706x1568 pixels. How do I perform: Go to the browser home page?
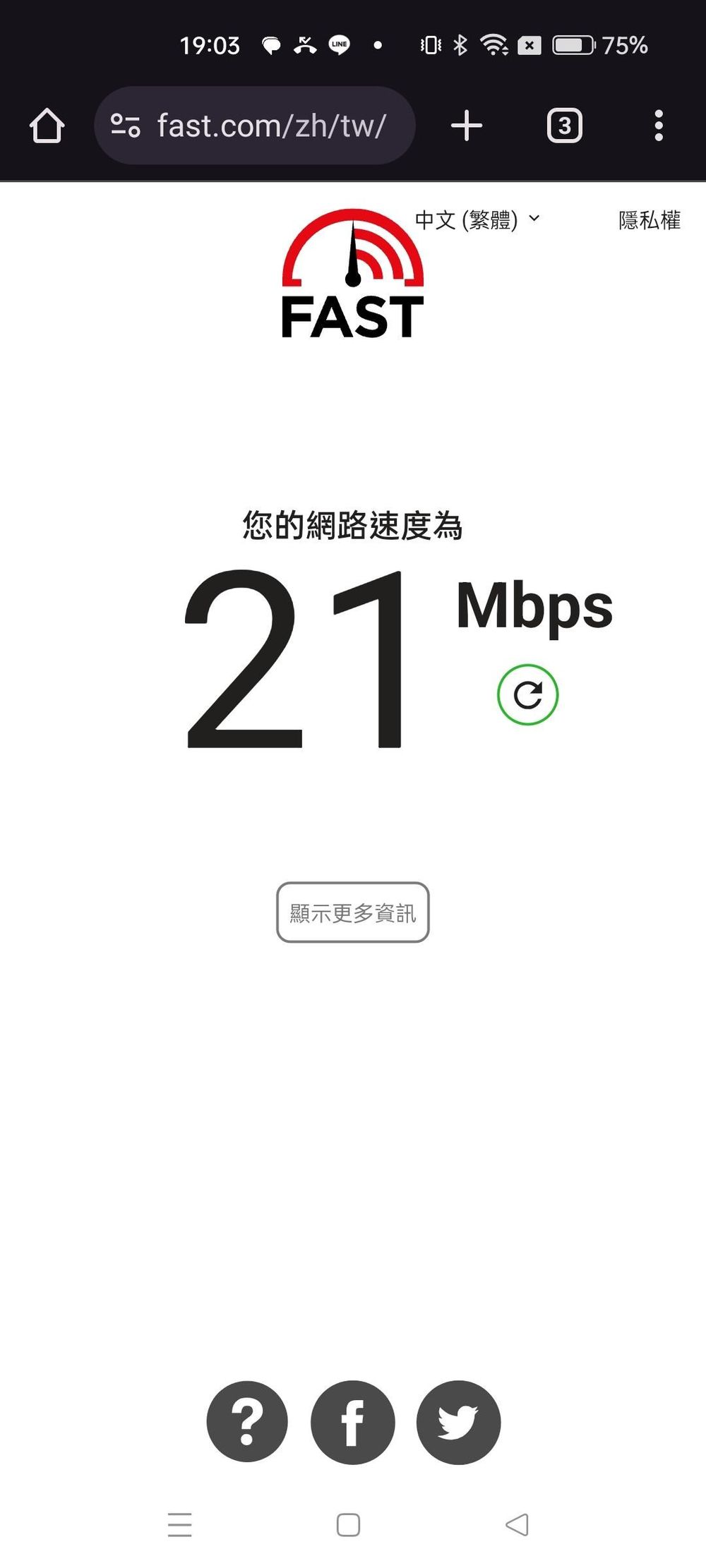47,126
